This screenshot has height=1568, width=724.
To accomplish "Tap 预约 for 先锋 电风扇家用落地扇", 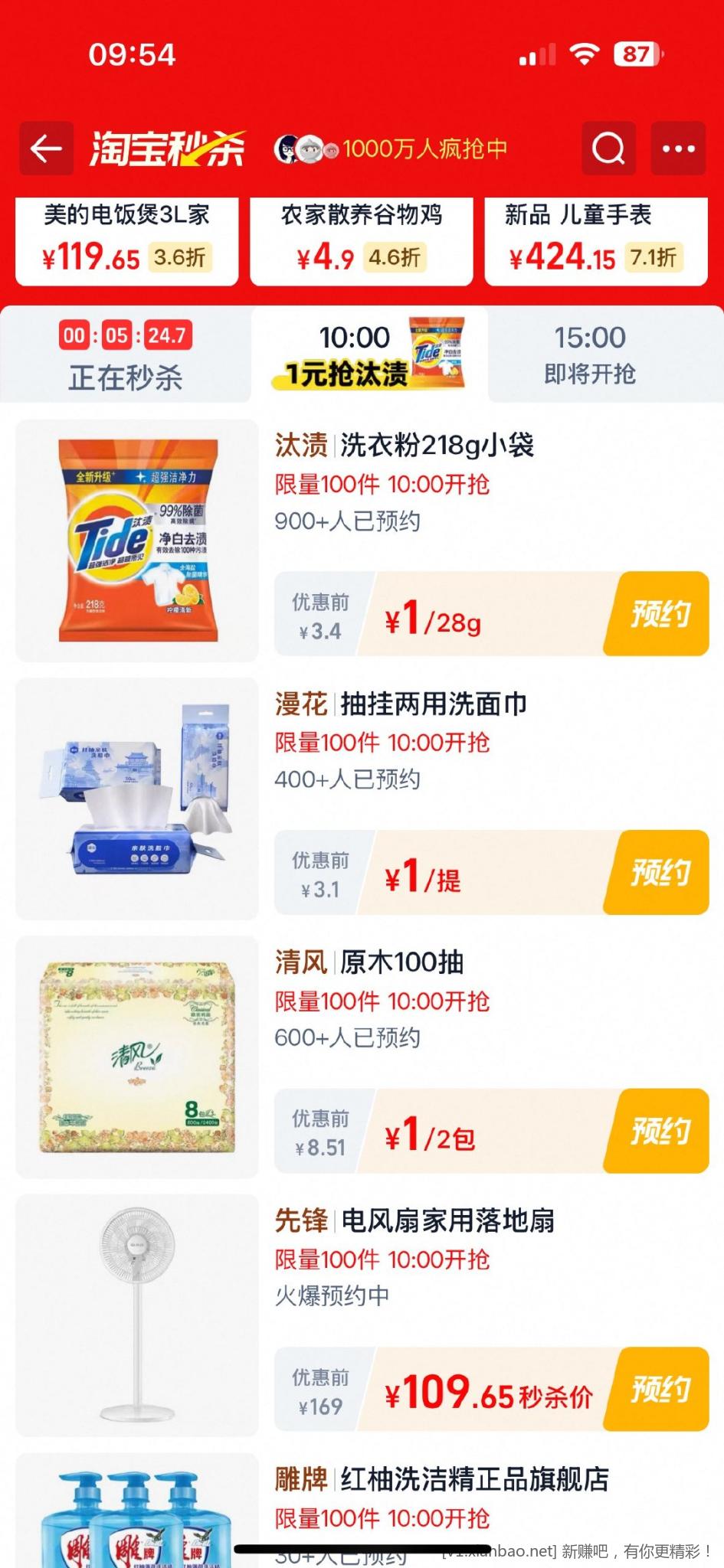I will pyautogui.click(x=659, y=1389).
